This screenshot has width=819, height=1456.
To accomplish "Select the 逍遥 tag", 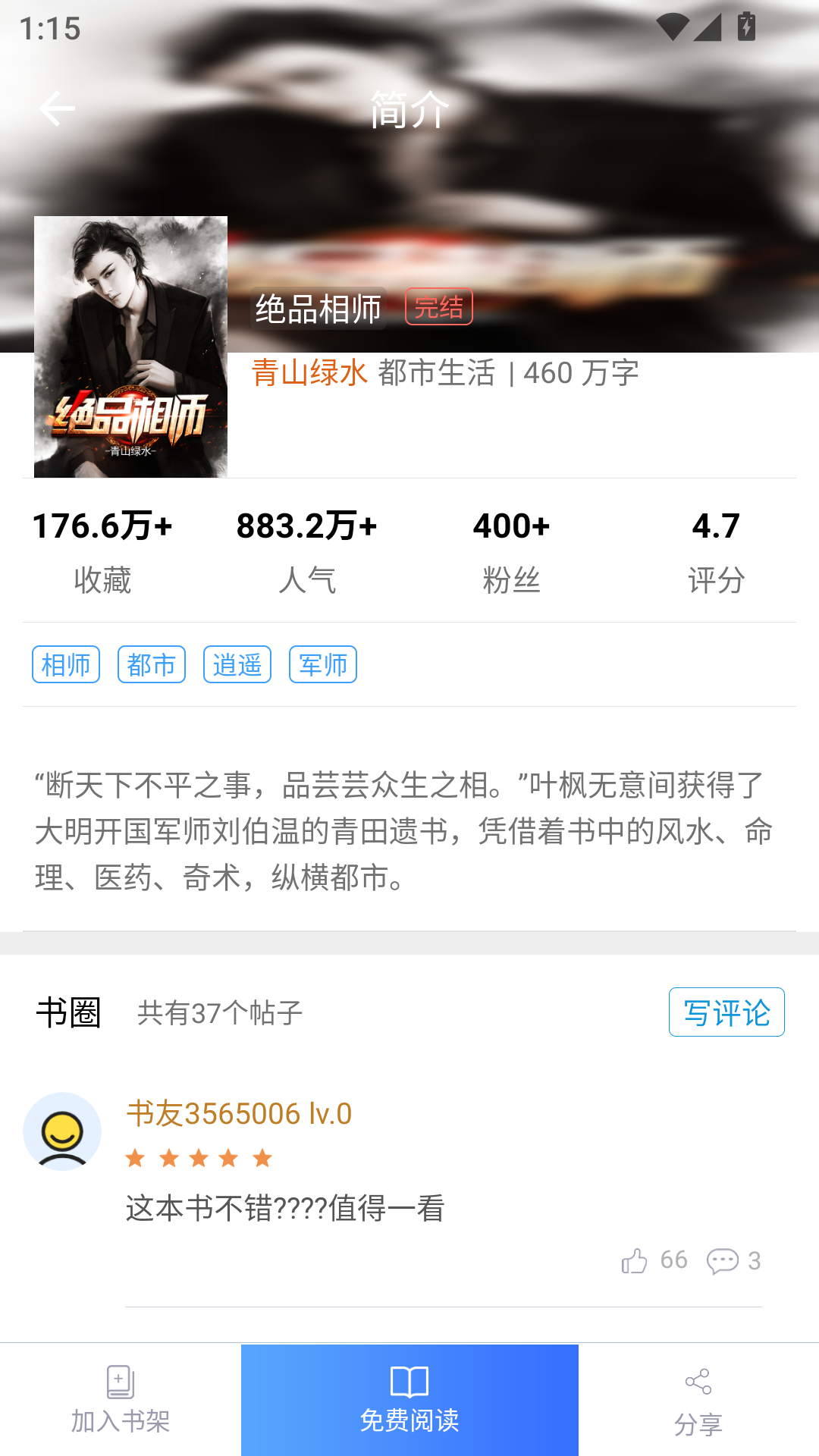I will tap(237, 664).
